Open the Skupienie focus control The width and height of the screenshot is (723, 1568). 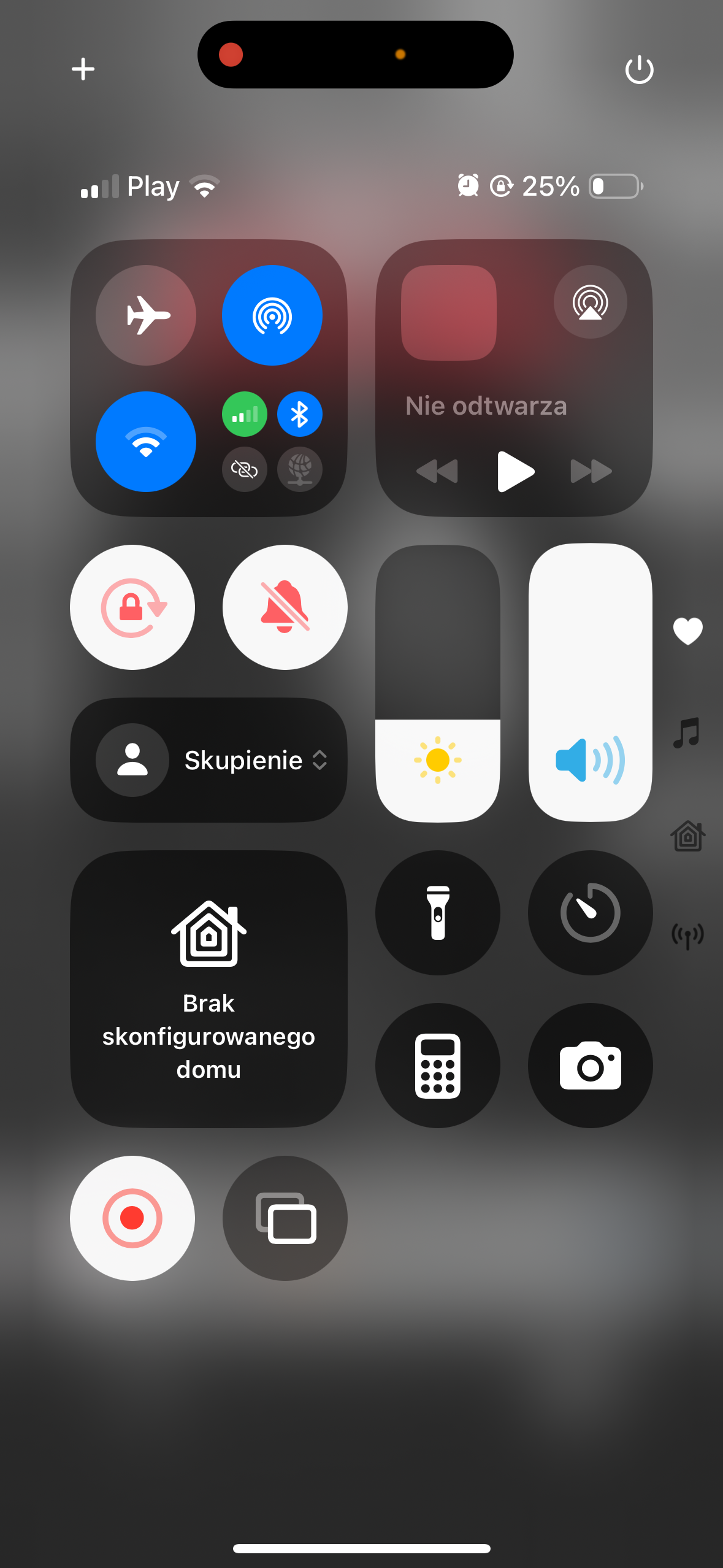coord(209,760)
